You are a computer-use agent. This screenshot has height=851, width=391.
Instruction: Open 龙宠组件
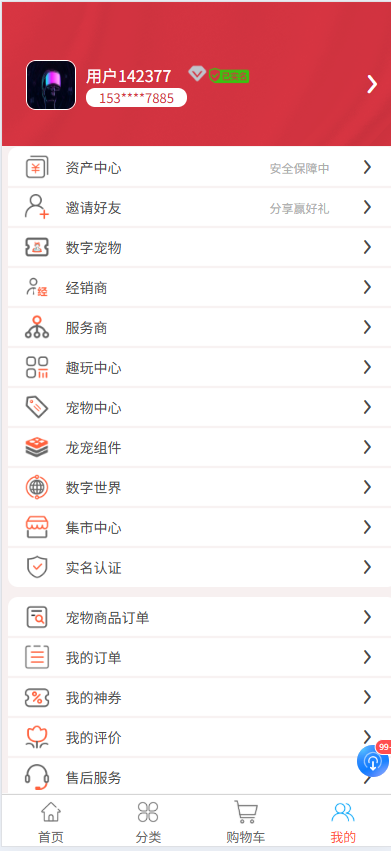pyautogui.click(x=199, y=448)
